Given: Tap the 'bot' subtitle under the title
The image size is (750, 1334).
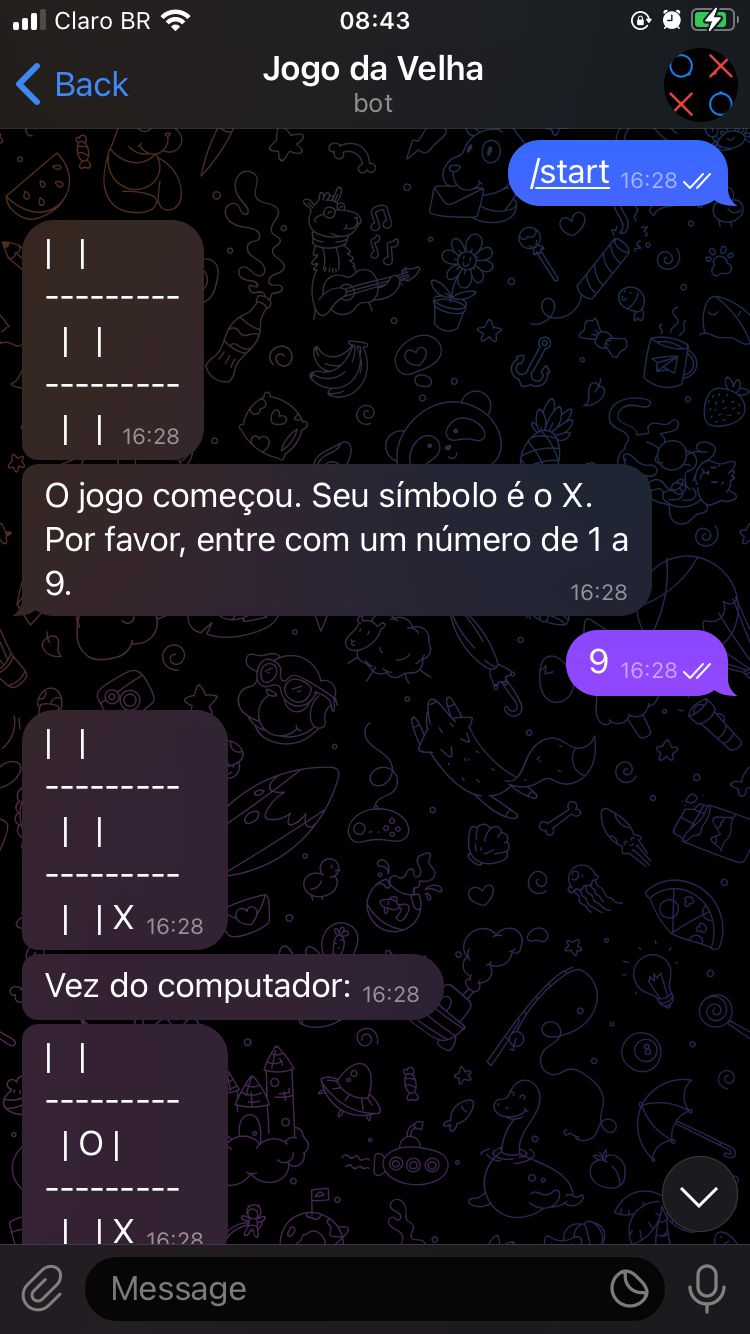Looking at the screenshot, I should (x=373, y=103).
